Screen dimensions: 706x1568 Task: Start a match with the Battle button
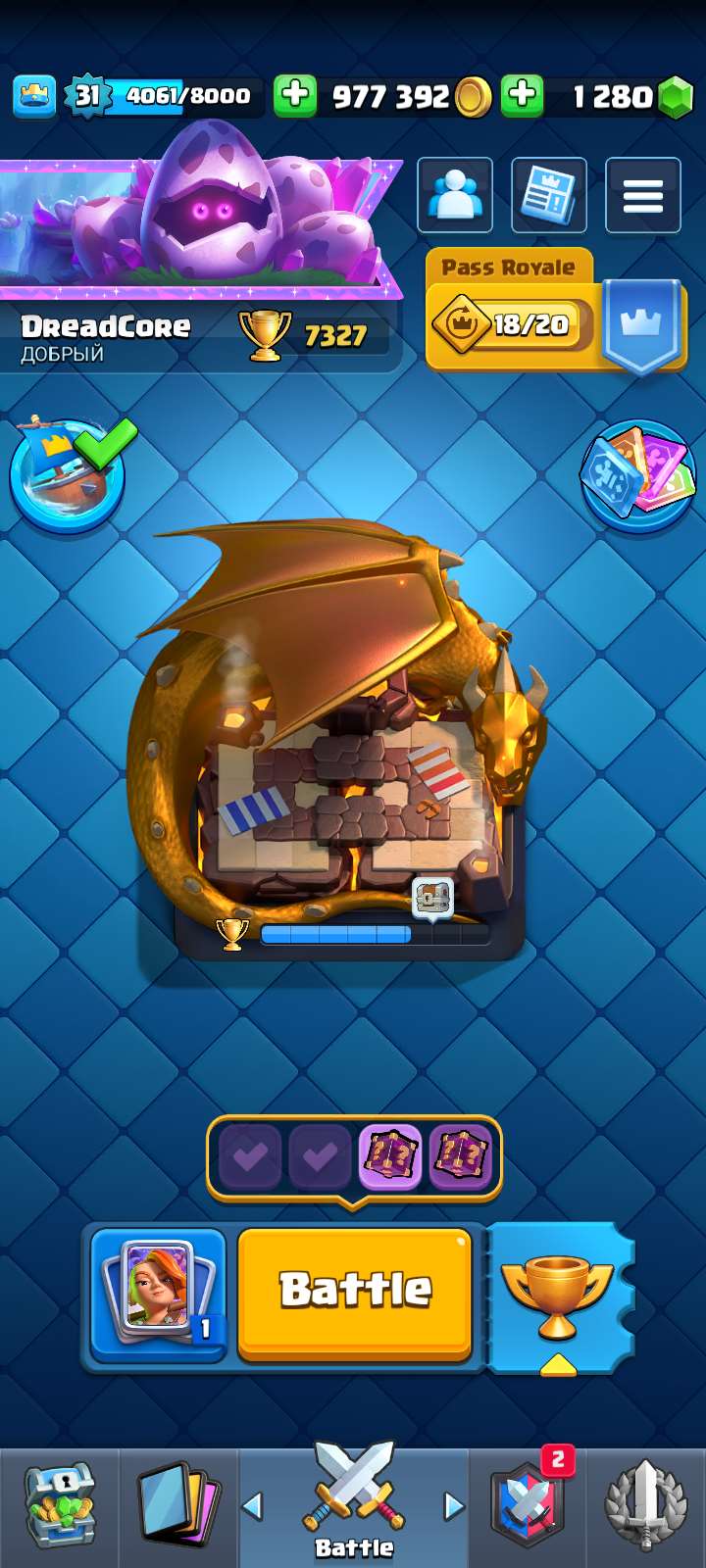click(355, 1291)
